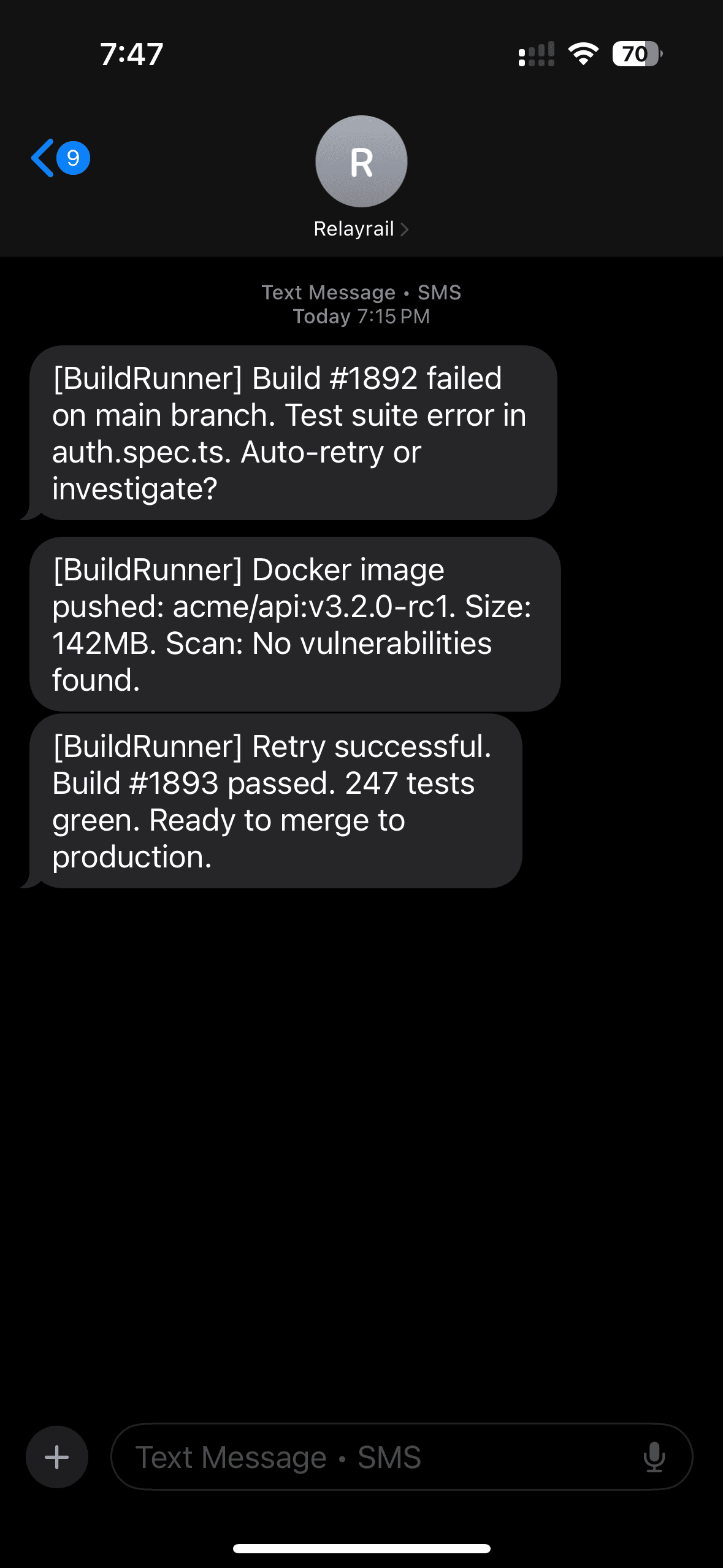Expand the conversation header by tapping Relayrail
Viewport: 723px width, 1568px height.
(x=354, y=229)
